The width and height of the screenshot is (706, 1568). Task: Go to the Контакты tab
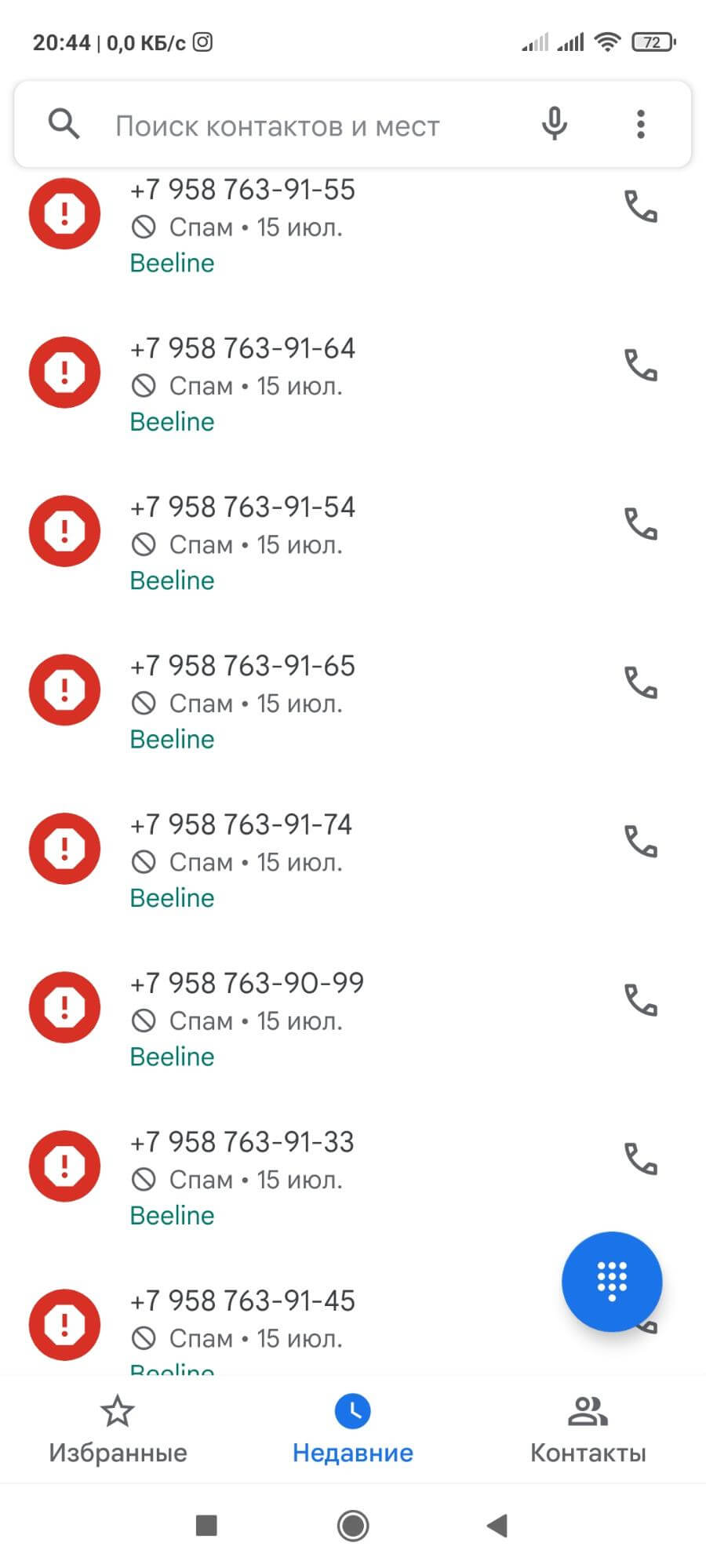pyautogui.click(x=588, y=1429)
